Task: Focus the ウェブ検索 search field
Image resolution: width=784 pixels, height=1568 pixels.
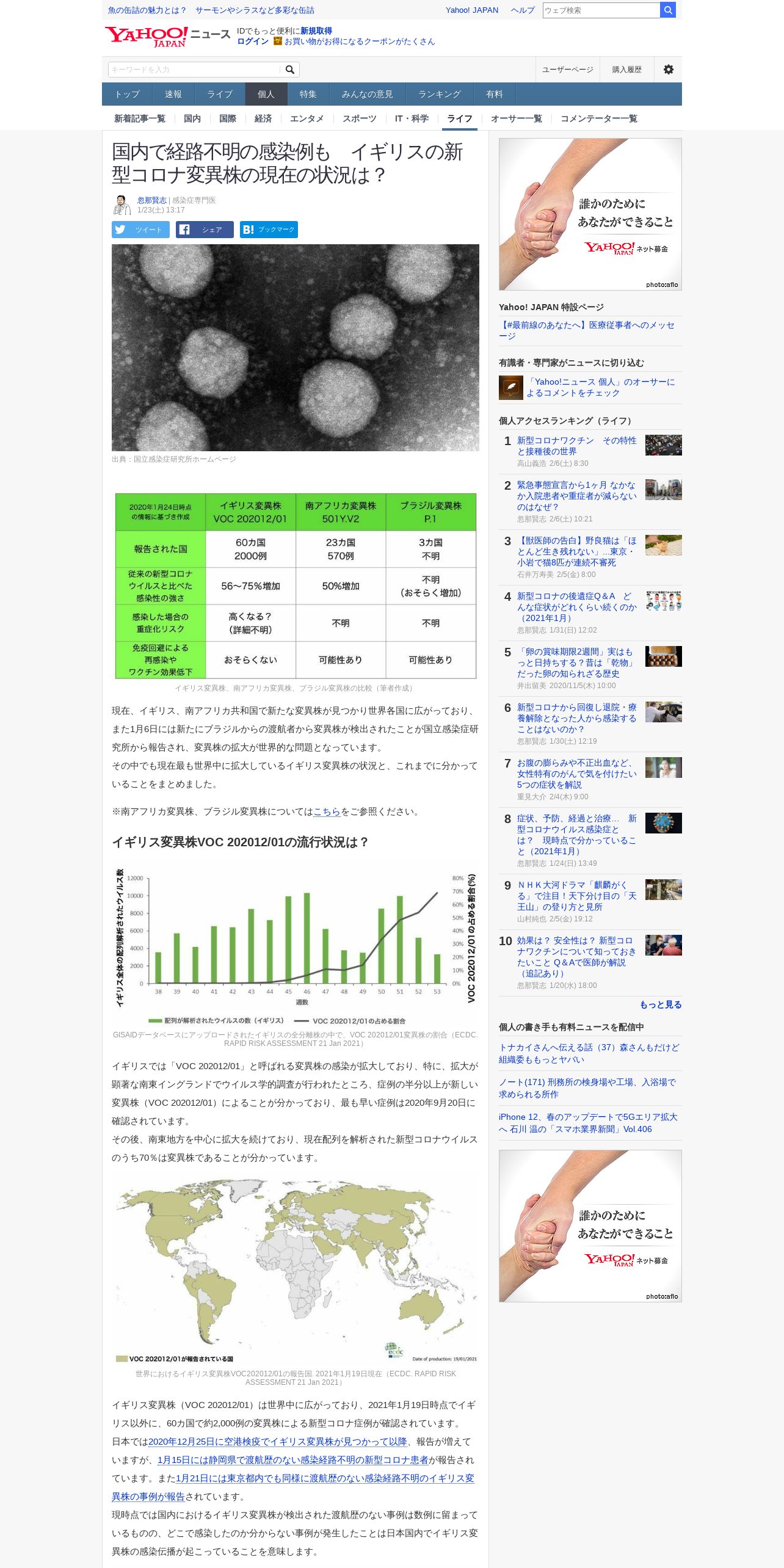Action: point(601,10)
